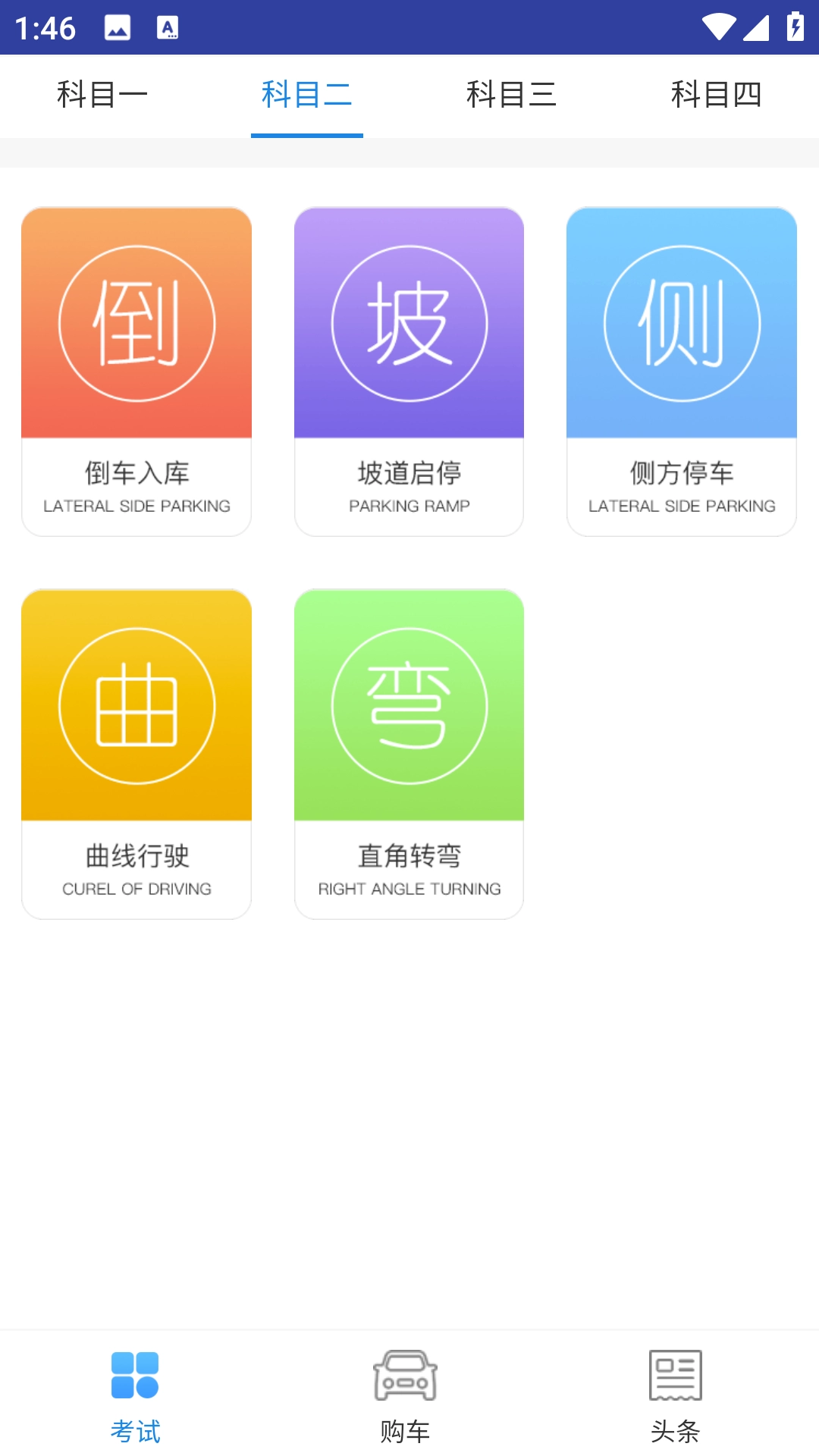Select the 曲 curve driving icon

tap(136, 705)
